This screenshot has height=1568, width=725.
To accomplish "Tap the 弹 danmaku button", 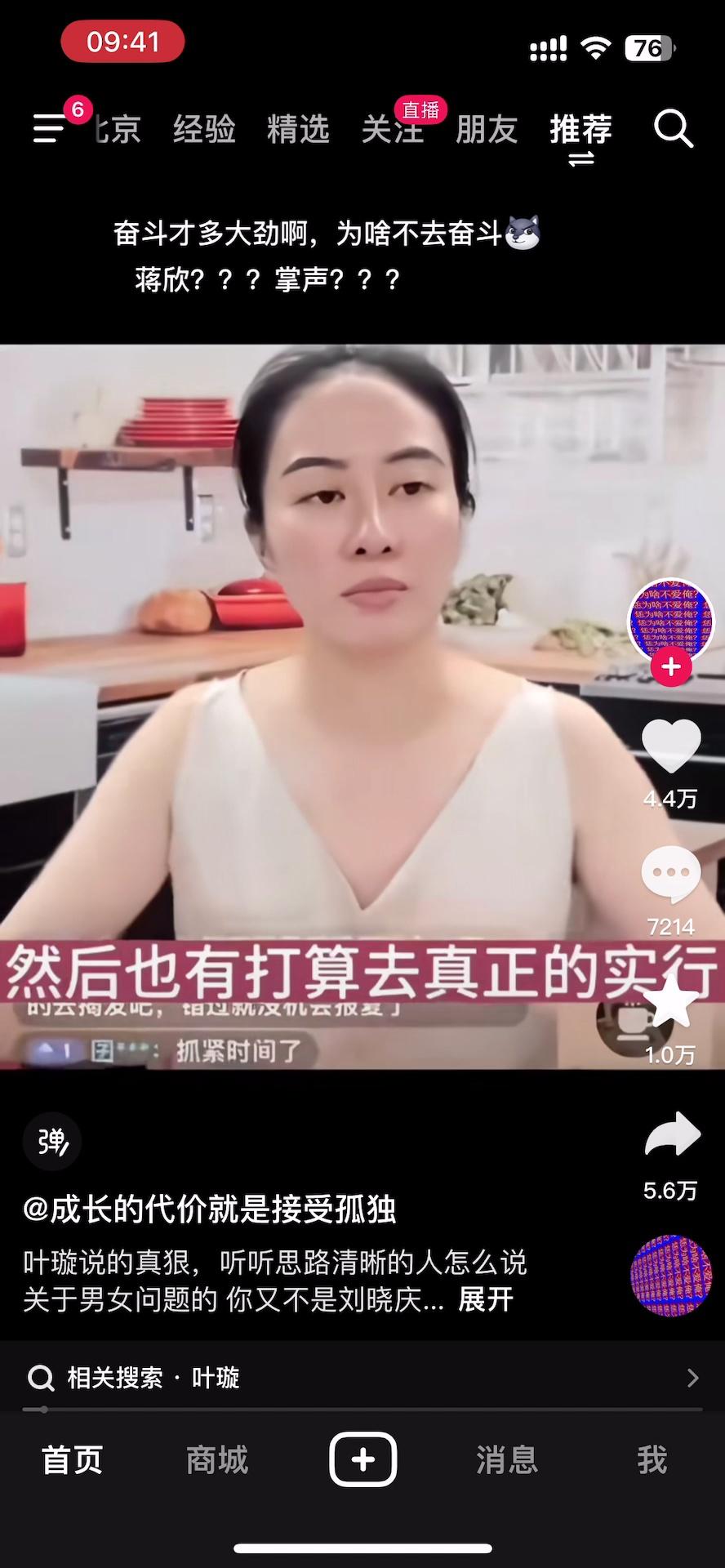I will click(x=52, y=1141).
